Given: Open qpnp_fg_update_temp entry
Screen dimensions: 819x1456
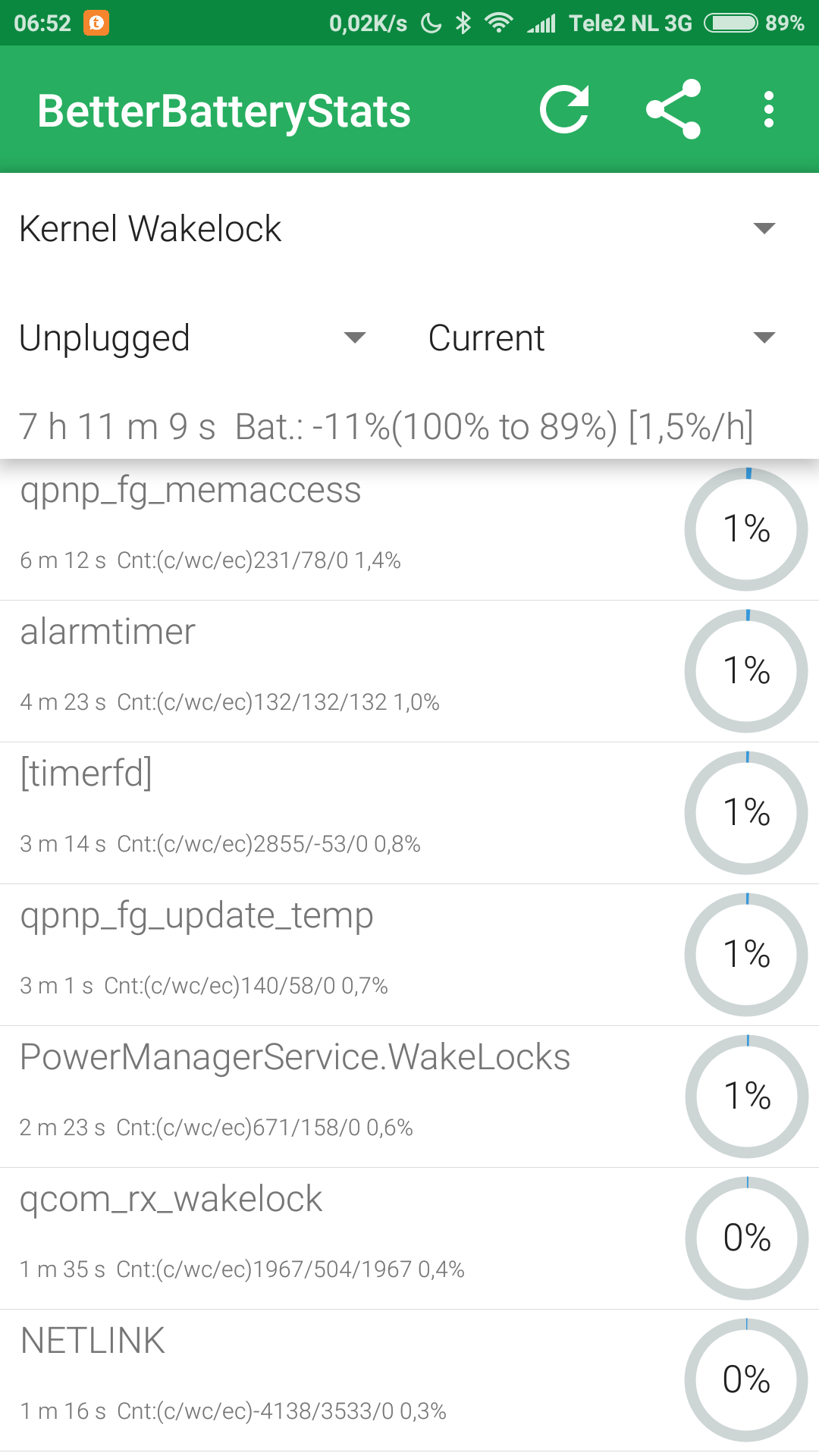Looking at the screenshot, I should tap(409, 955).
